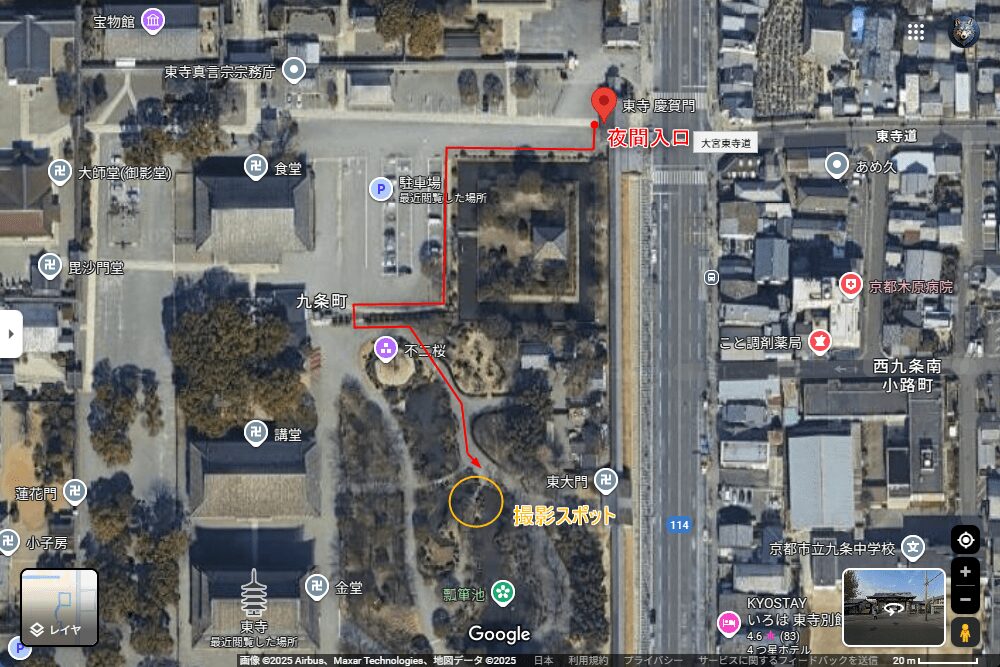
Task: Open the 金堂 temple marker
Action: click(315, 586)
